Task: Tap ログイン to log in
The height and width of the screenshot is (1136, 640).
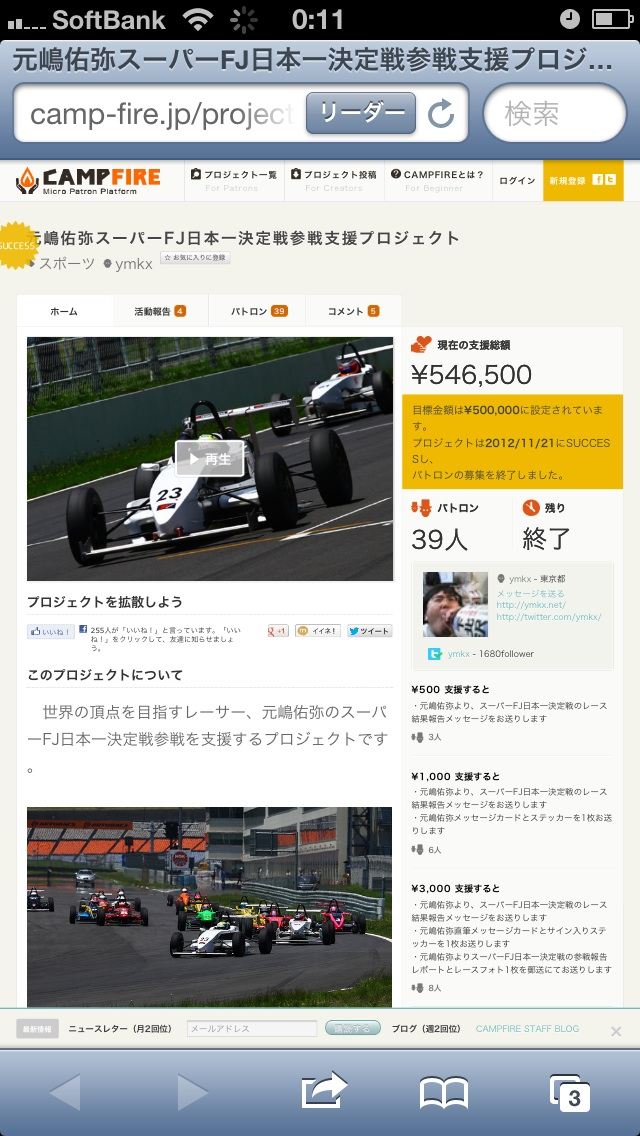Action: (x=517, y=181)
